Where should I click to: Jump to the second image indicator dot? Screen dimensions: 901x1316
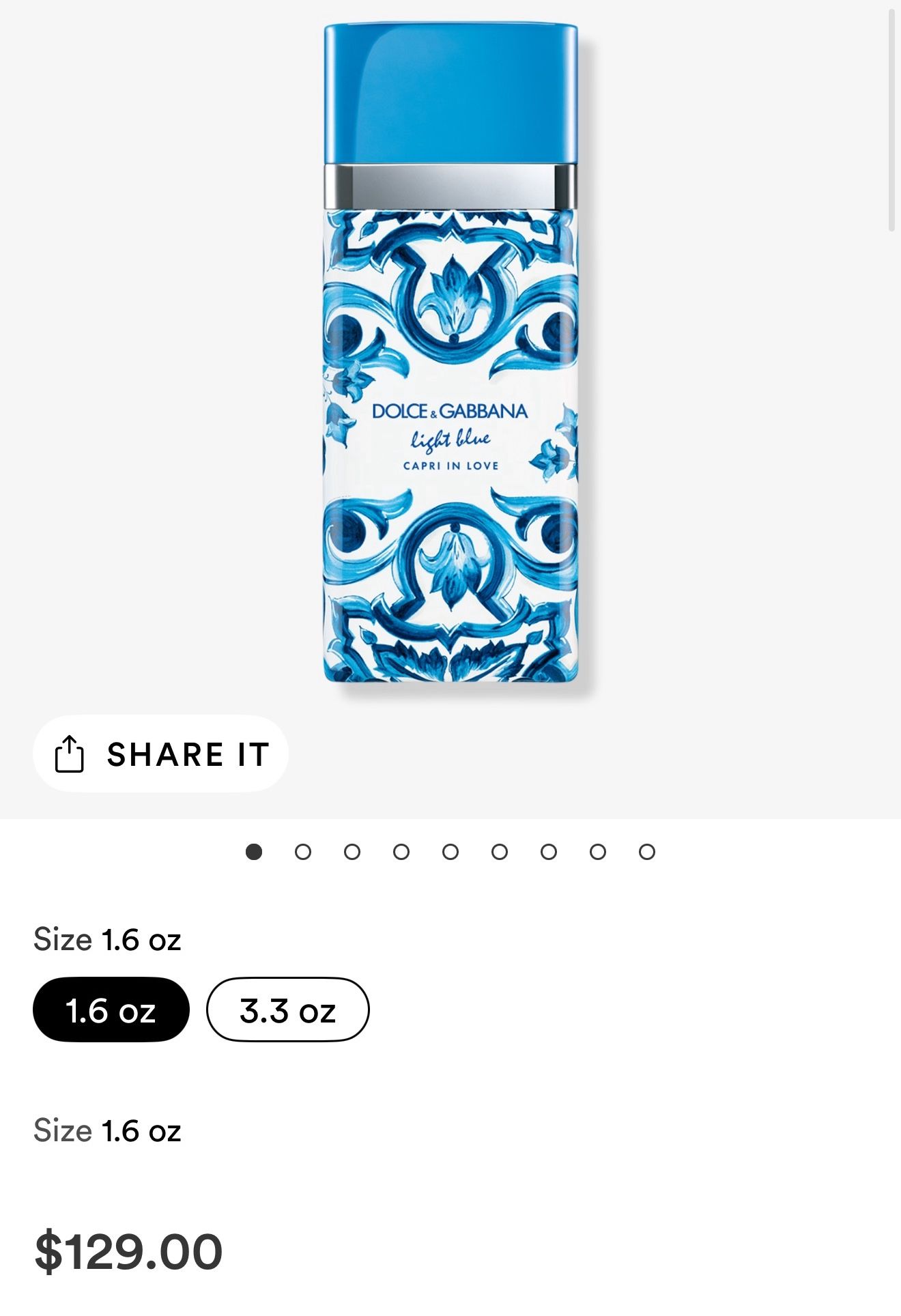(303, 852)
